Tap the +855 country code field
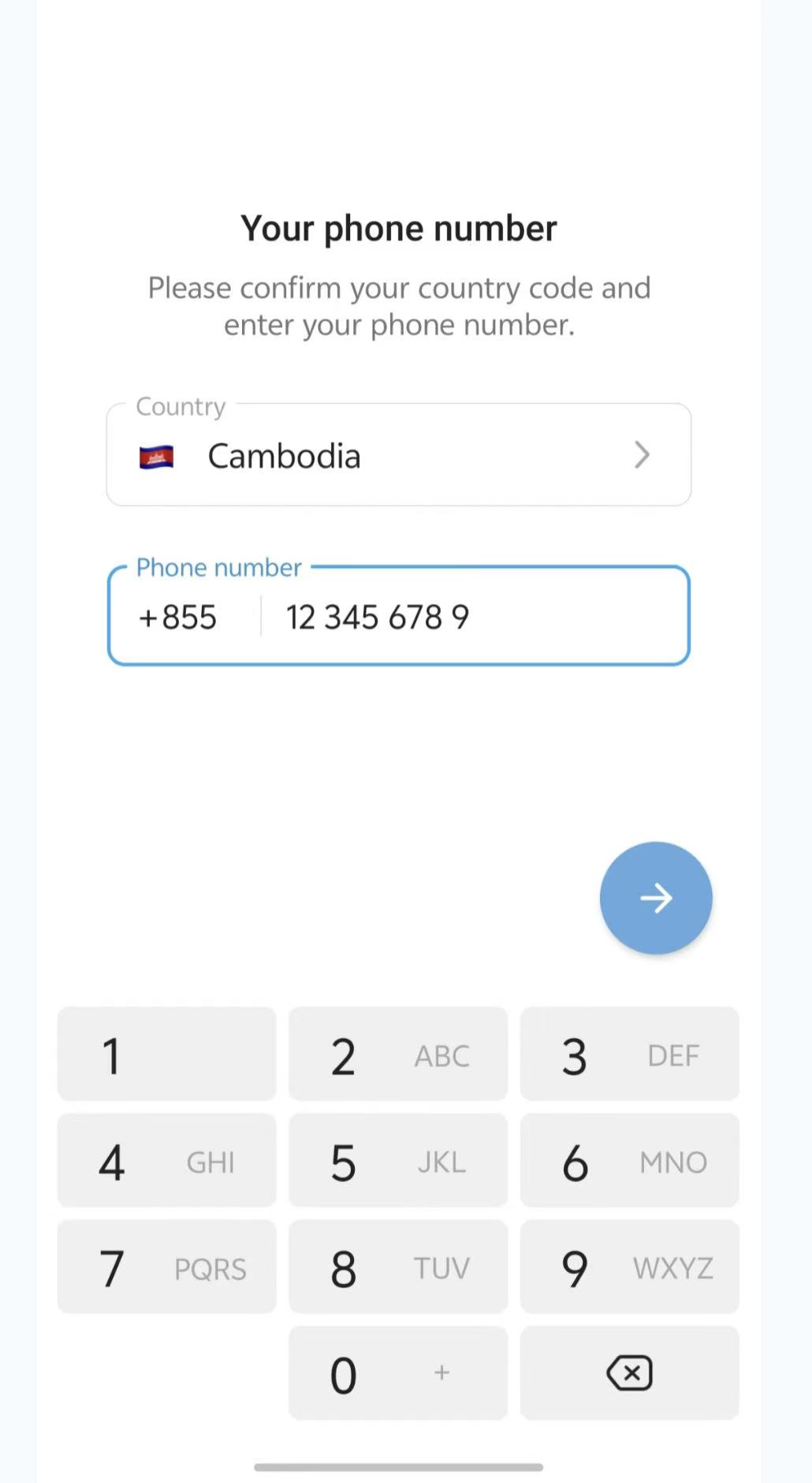The height and width of the screenshot is (1483, 812). pyautogui.click(x=178, y=617)
